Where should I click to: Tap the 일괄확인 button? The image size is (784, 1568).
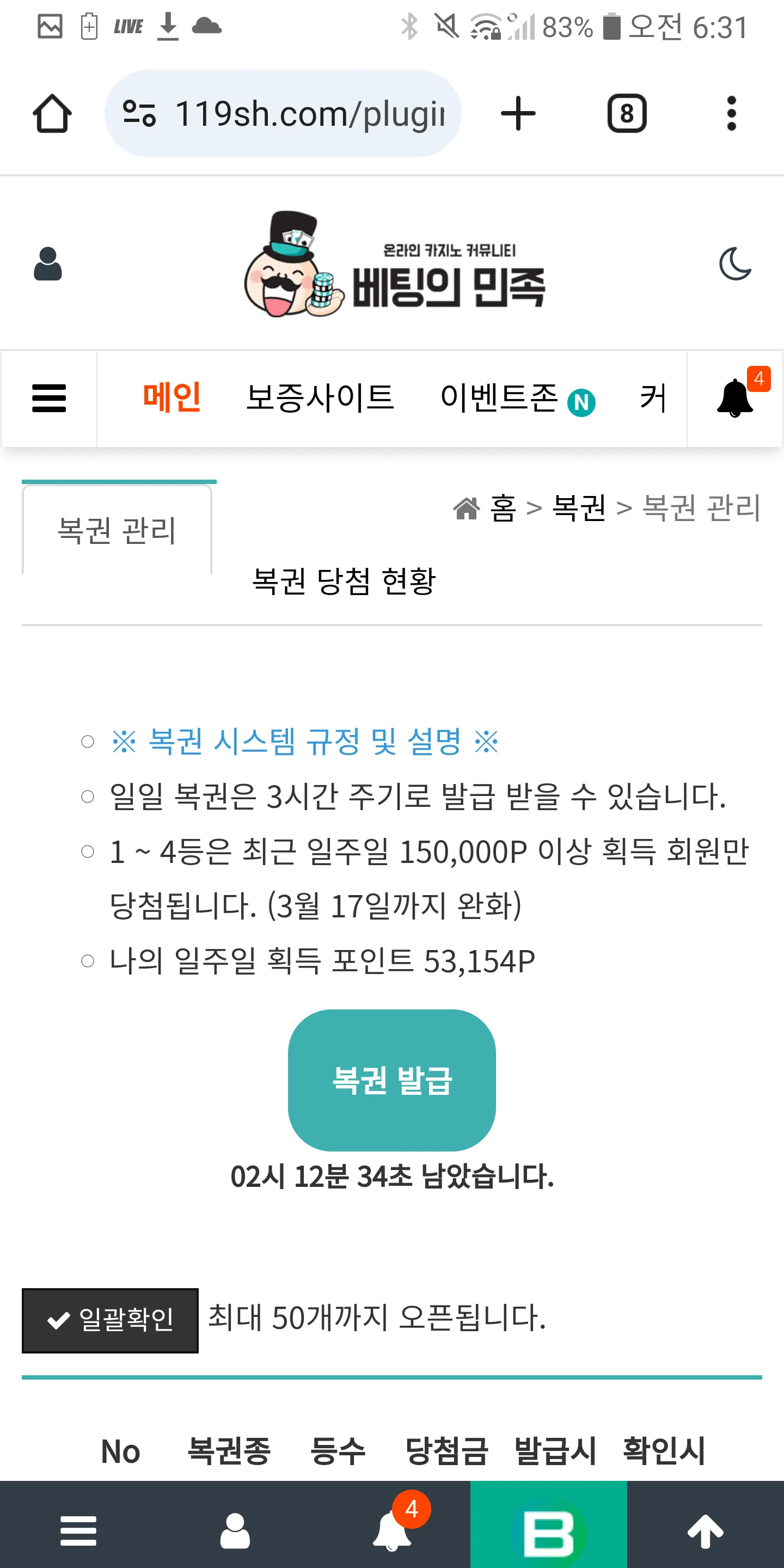[x=110, y=1320]
